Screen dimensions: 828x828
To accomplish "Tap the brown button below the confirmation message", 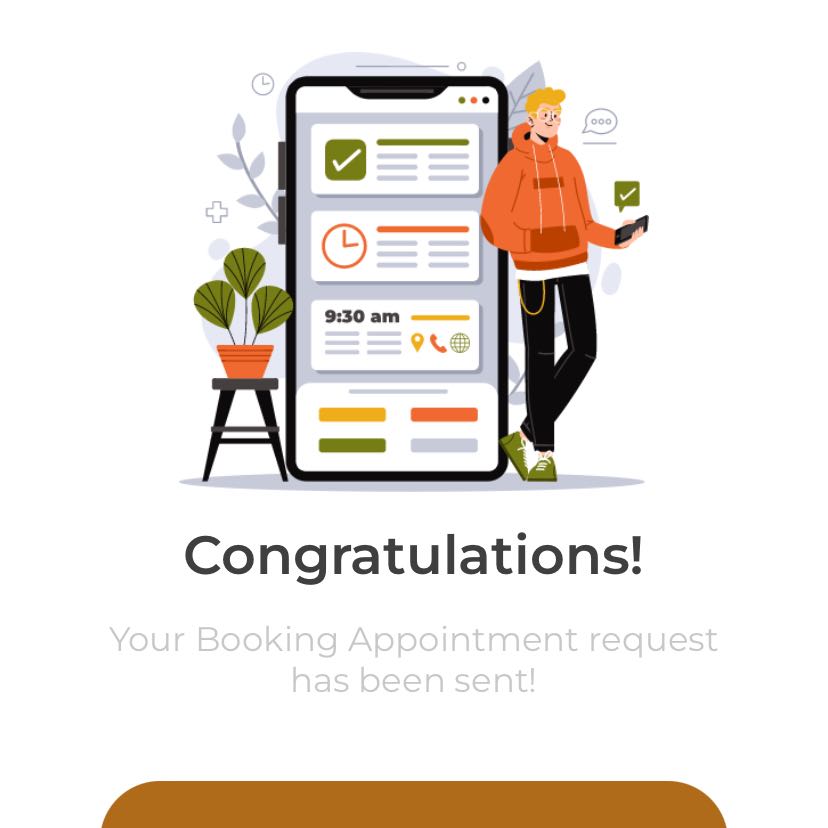I will [413, 806].
